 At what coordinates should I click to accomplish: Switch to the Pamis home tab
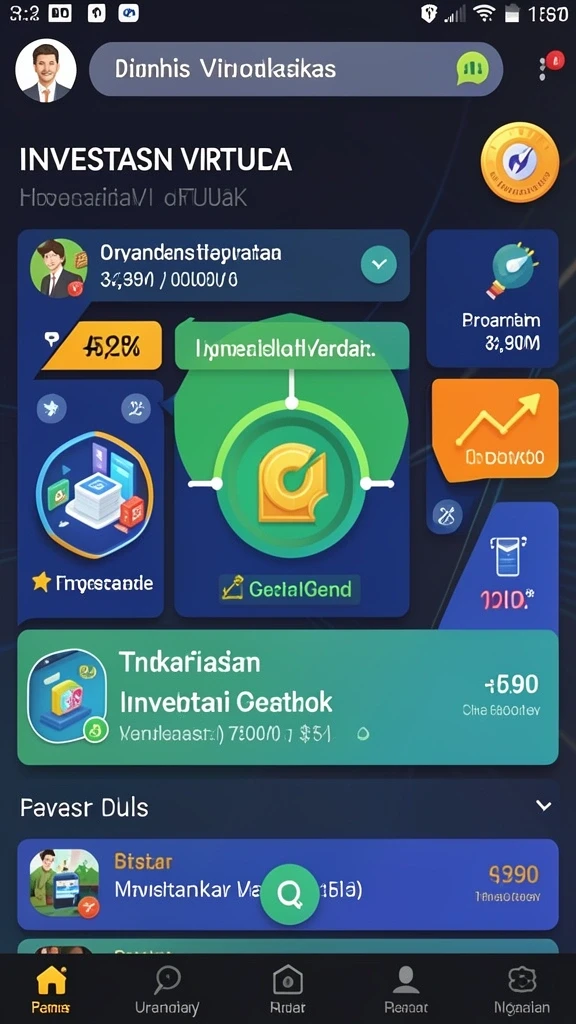(x=51, y=989)
